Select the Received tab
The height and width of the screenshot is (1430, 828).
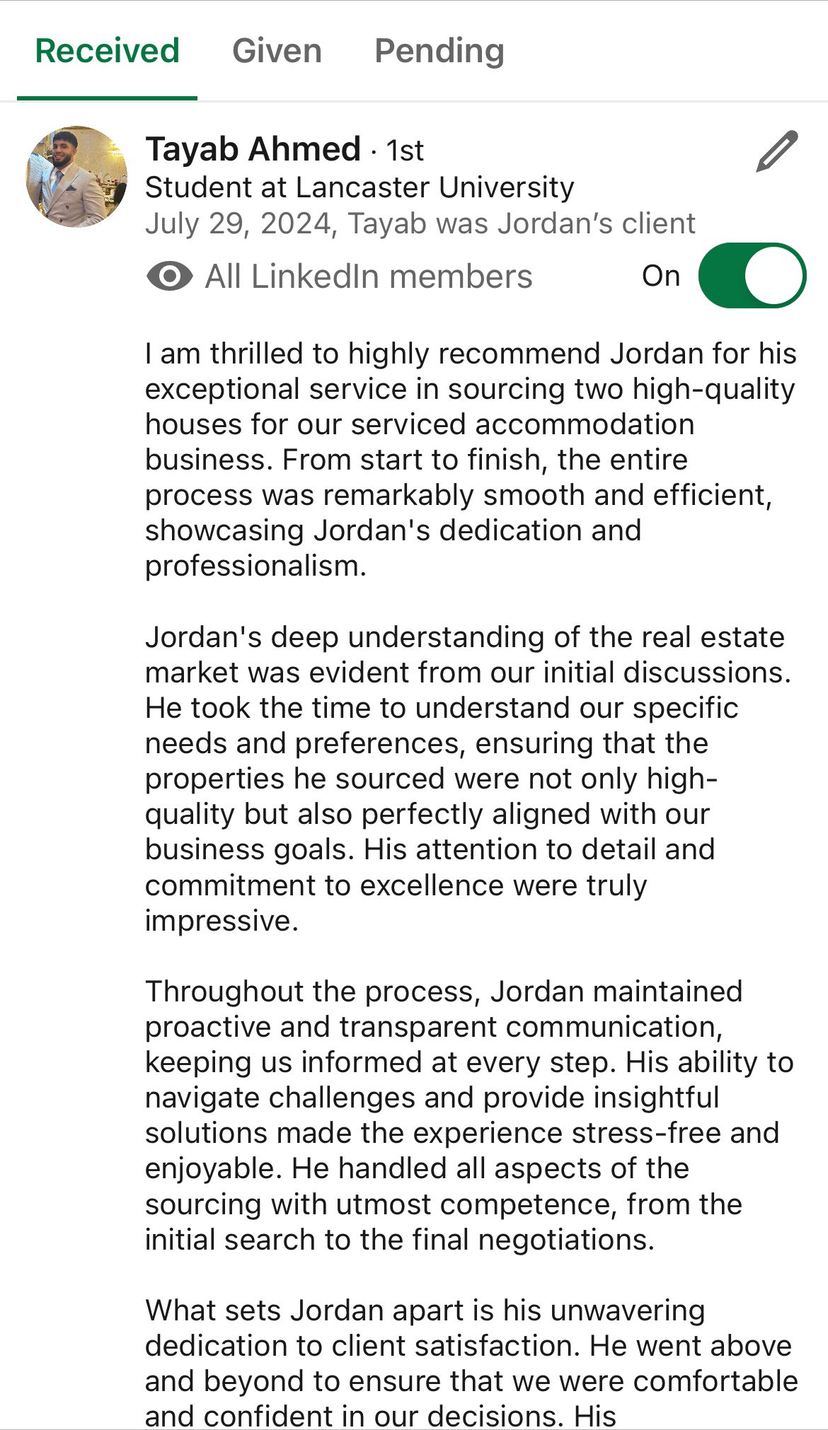(x=107, y=51)
